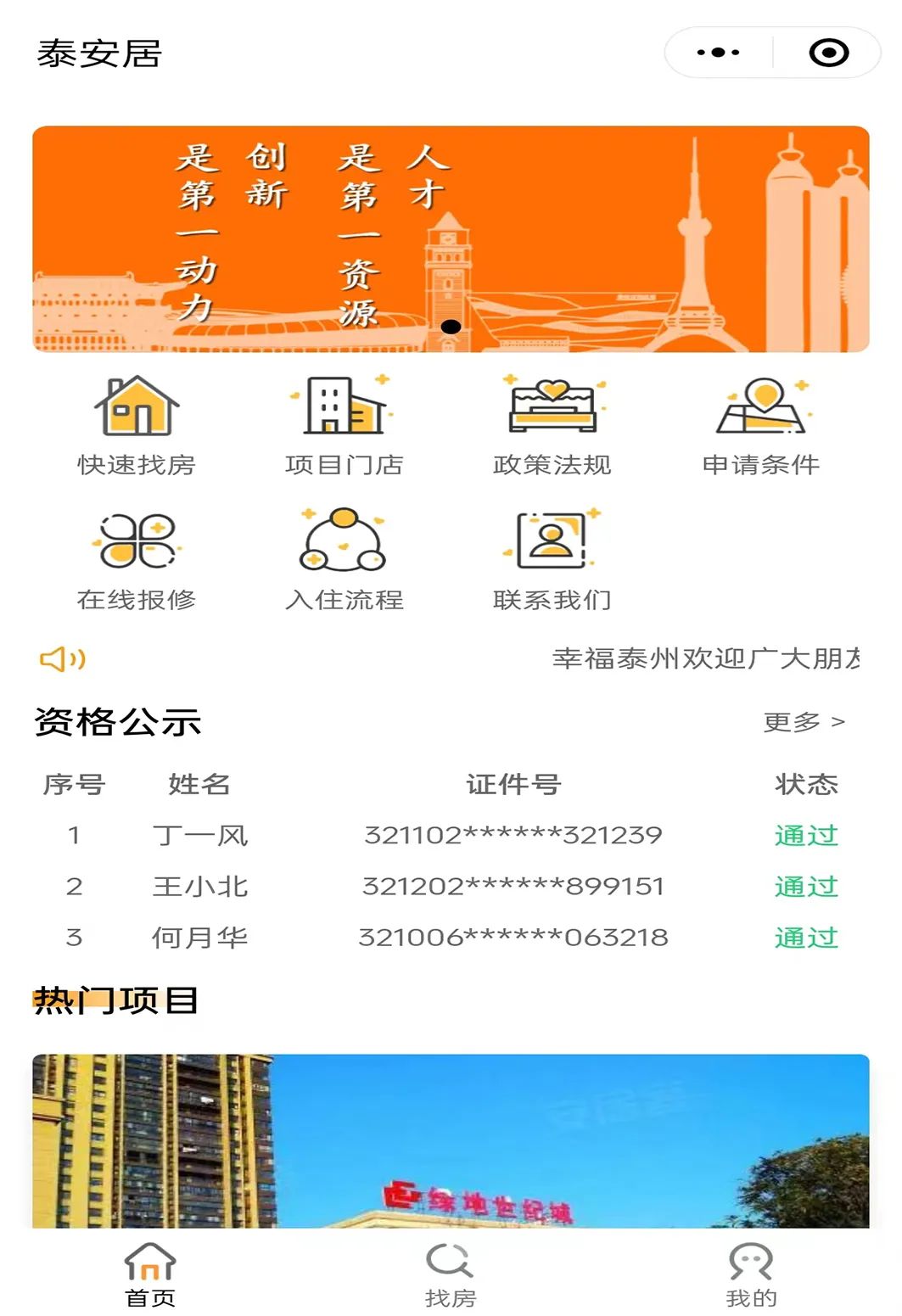Open 项目门店 project stores
902x1316 pixels.
pos(344,426)
